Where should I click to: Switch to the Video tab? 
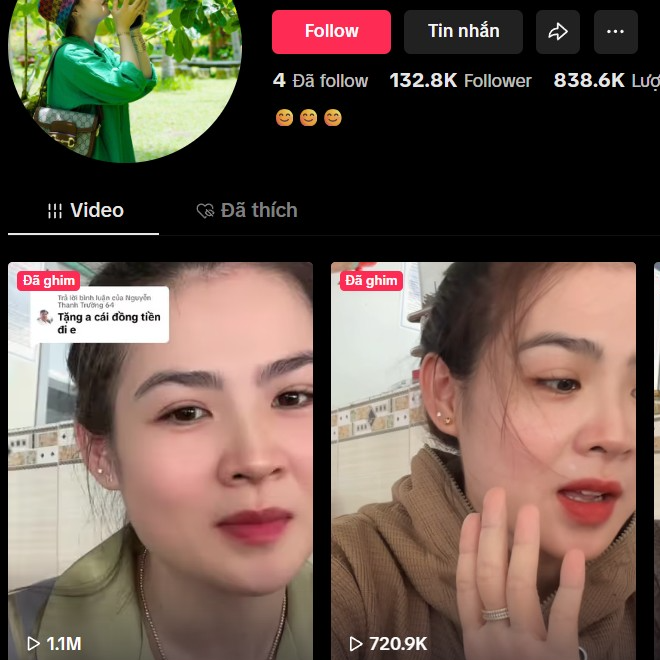pyautogui.click(x=85, y=210)
